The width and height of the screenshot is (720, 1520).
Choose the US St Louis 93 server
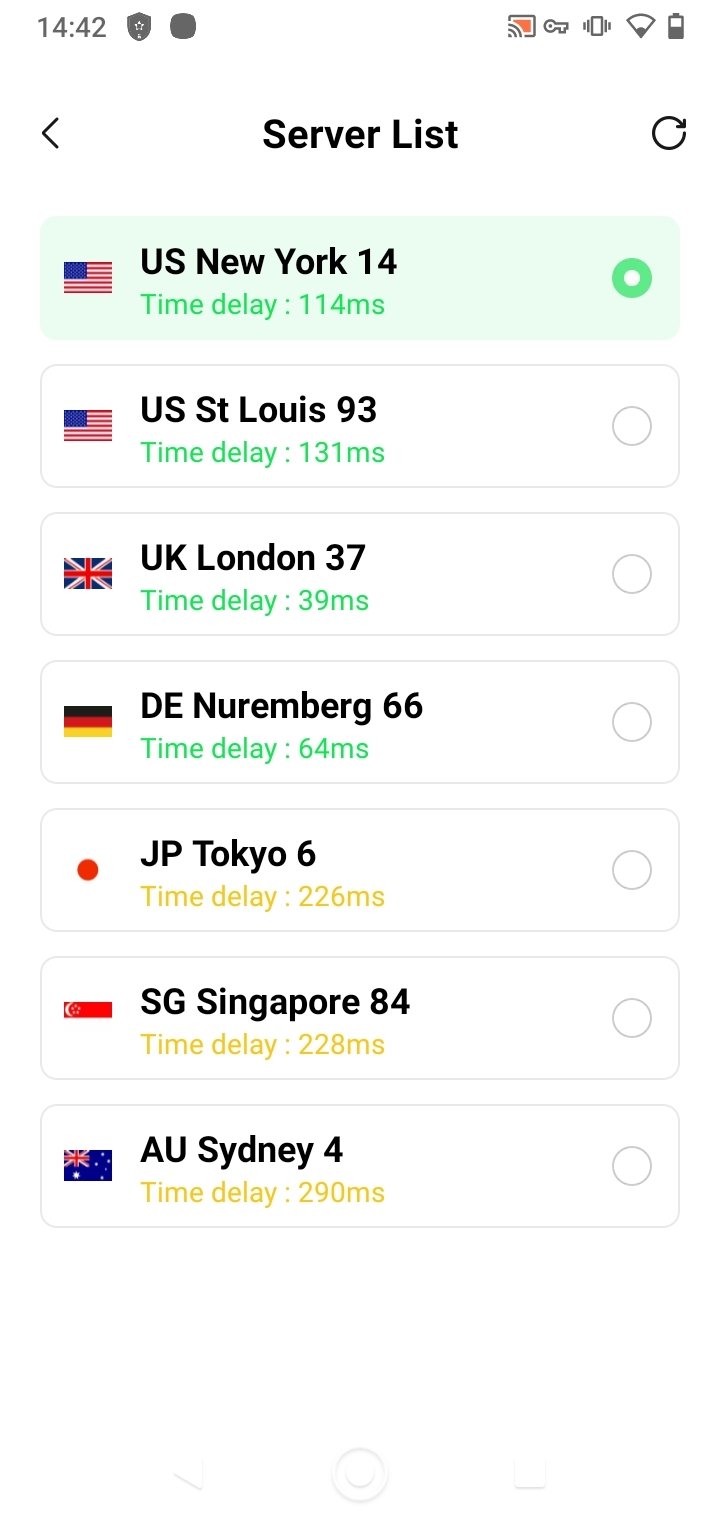360,426
